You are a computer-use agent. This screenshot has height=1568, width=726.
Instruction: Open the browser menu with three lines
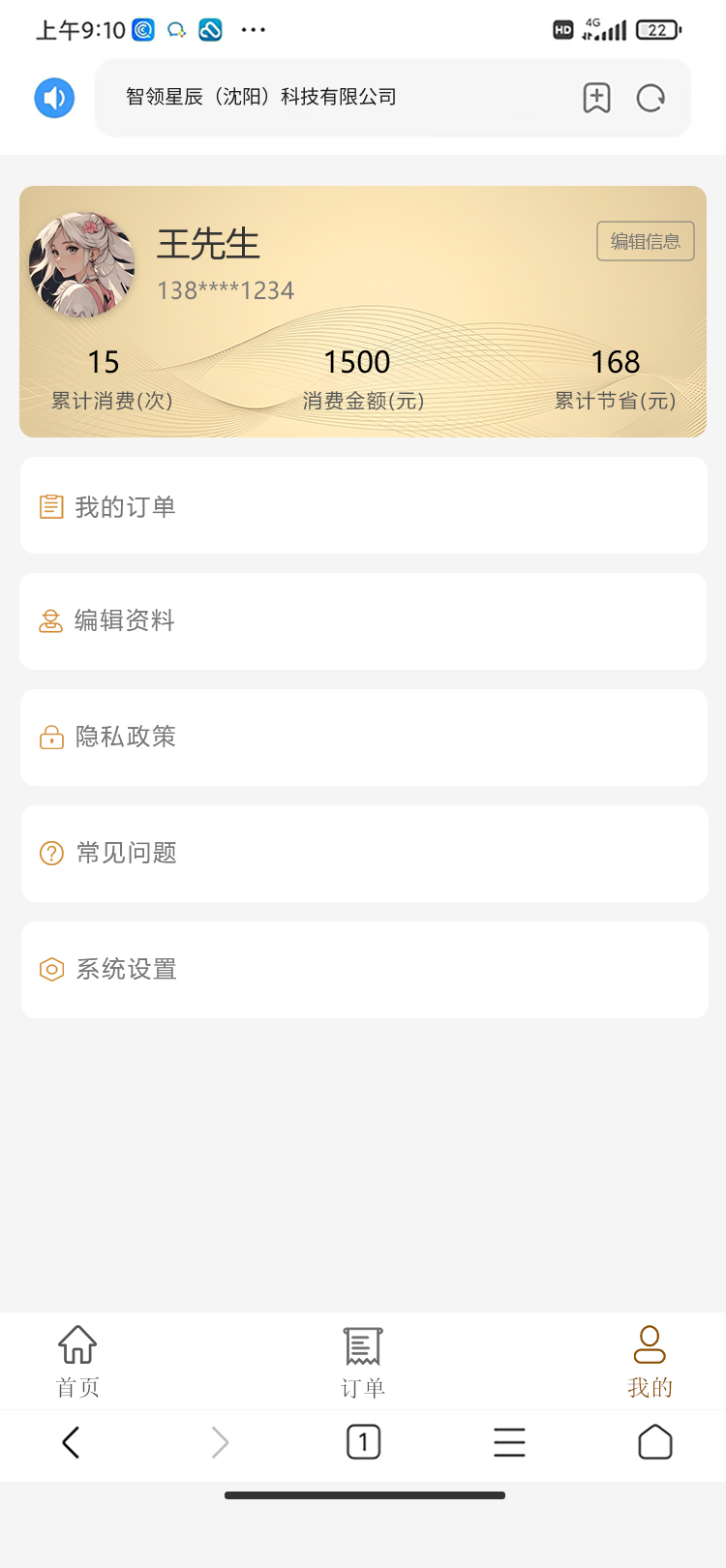(510, 1442)
